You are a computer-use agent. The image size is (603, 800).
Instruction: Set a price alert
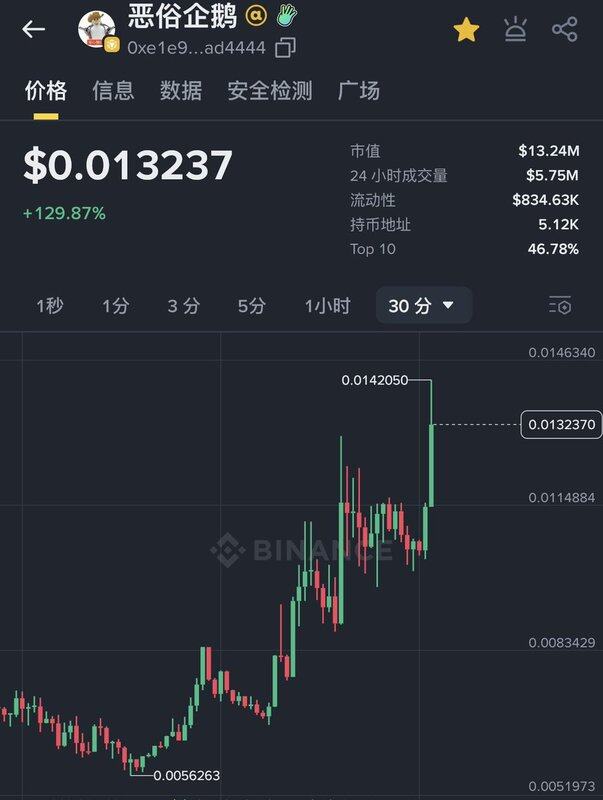(515, 30)
